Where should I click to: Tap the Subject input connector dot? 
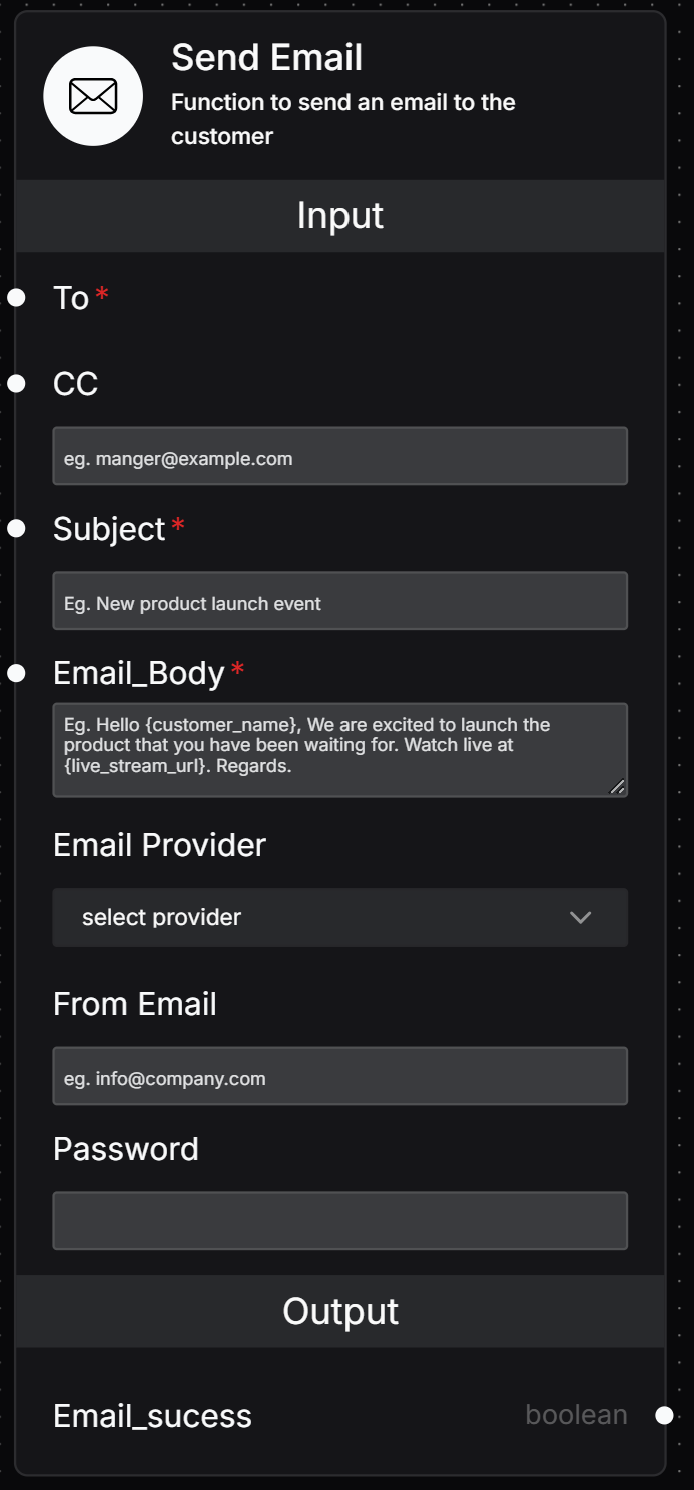pyautogui.click(x=16, y=528)
